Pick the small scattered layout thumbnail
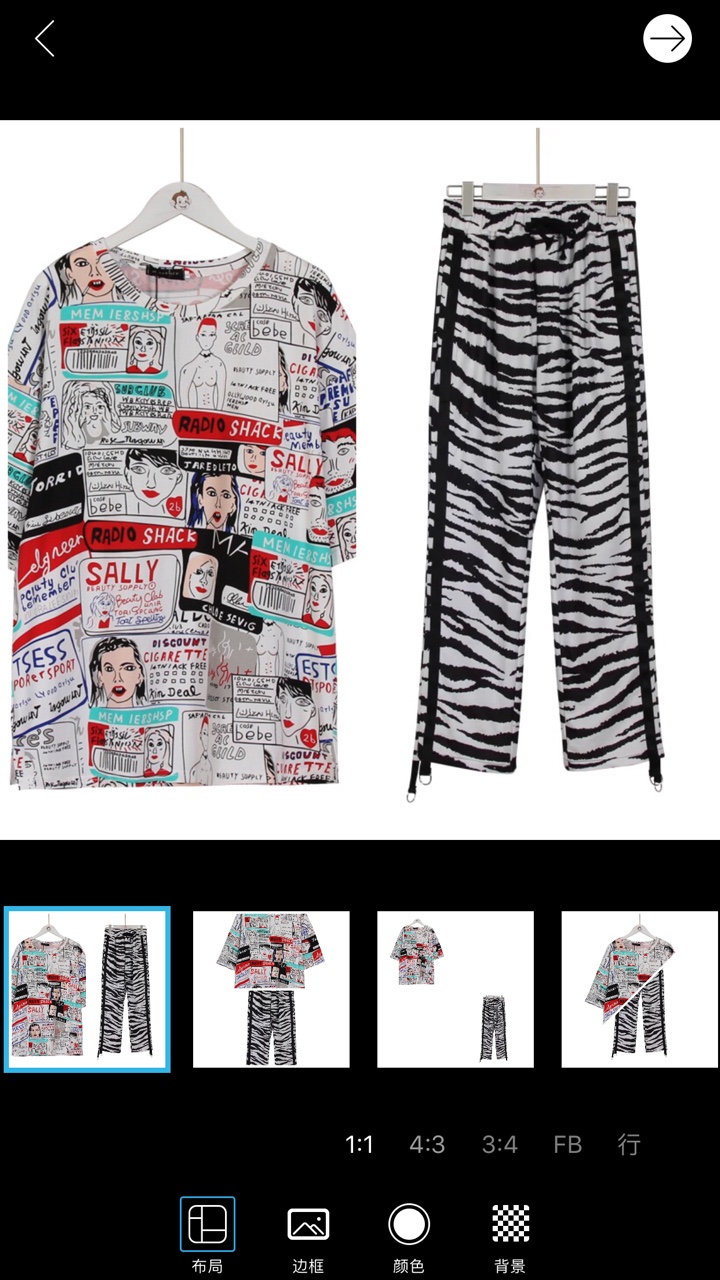720x1280 pixels. pos(455,989)
